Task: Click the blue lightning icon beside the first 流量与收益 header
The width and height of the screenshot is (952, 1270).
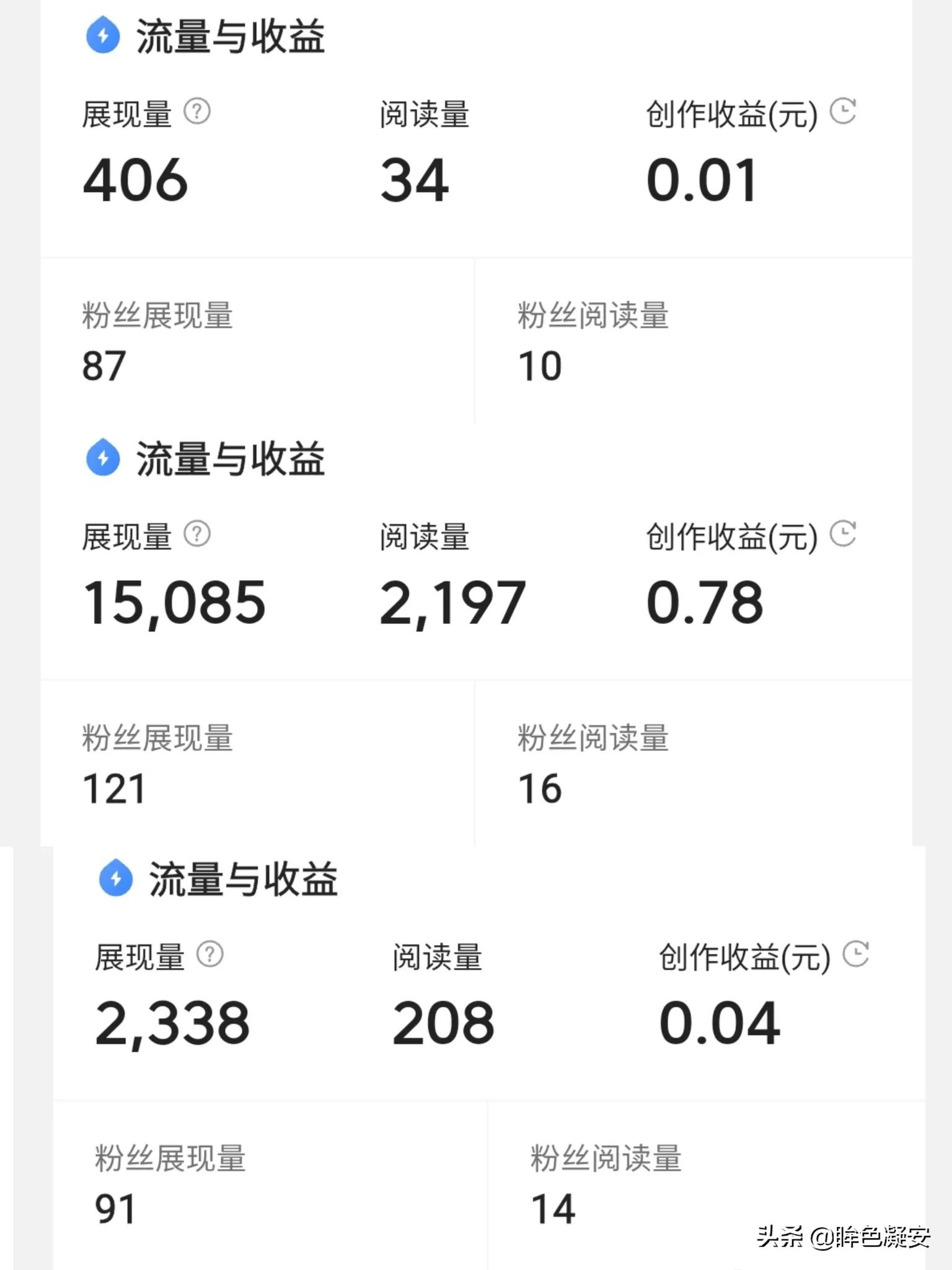Action: pos(104,35)
